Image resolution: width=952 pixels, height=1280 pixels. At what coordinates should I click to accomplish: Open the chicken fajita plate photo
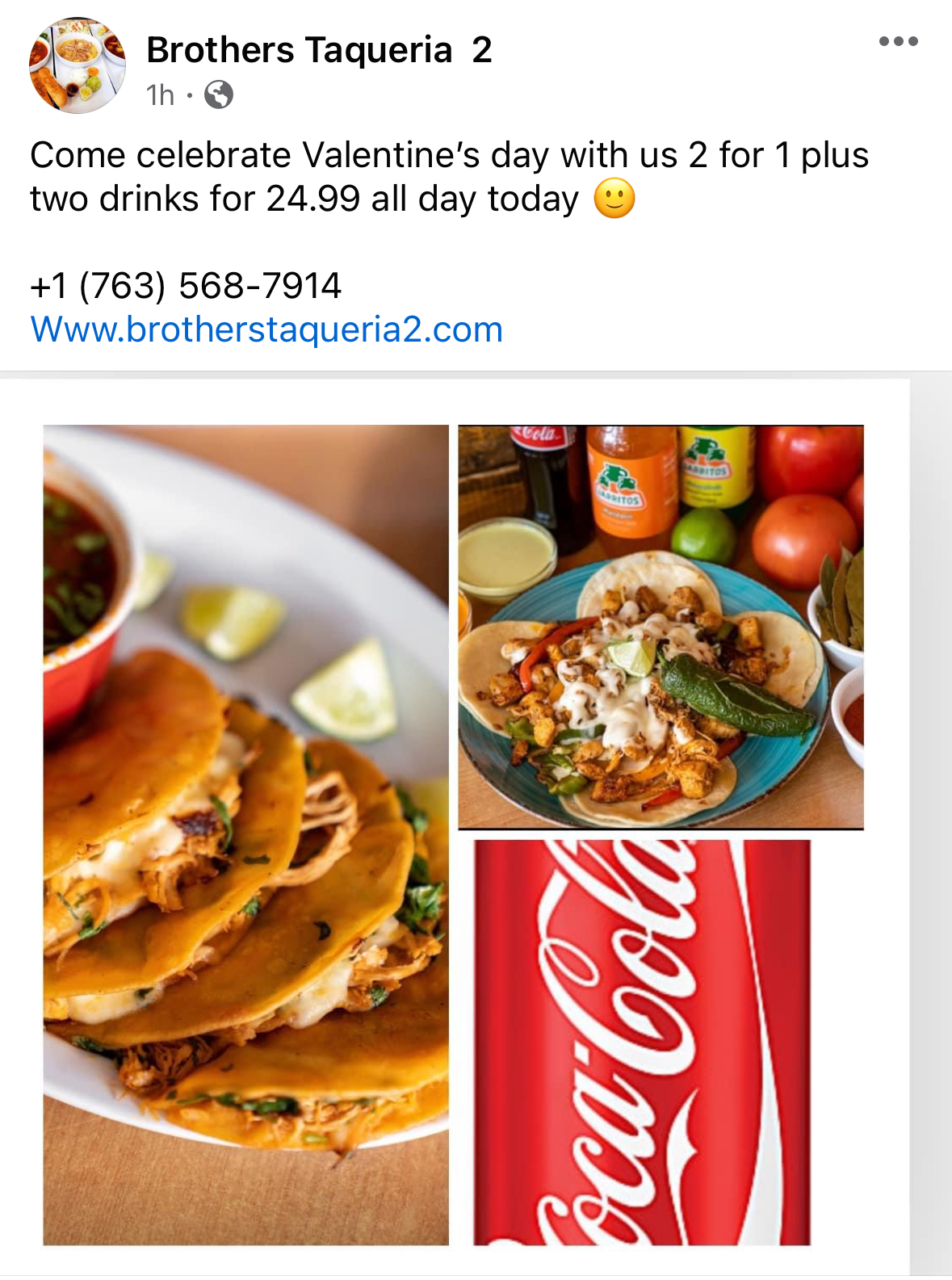661,627
